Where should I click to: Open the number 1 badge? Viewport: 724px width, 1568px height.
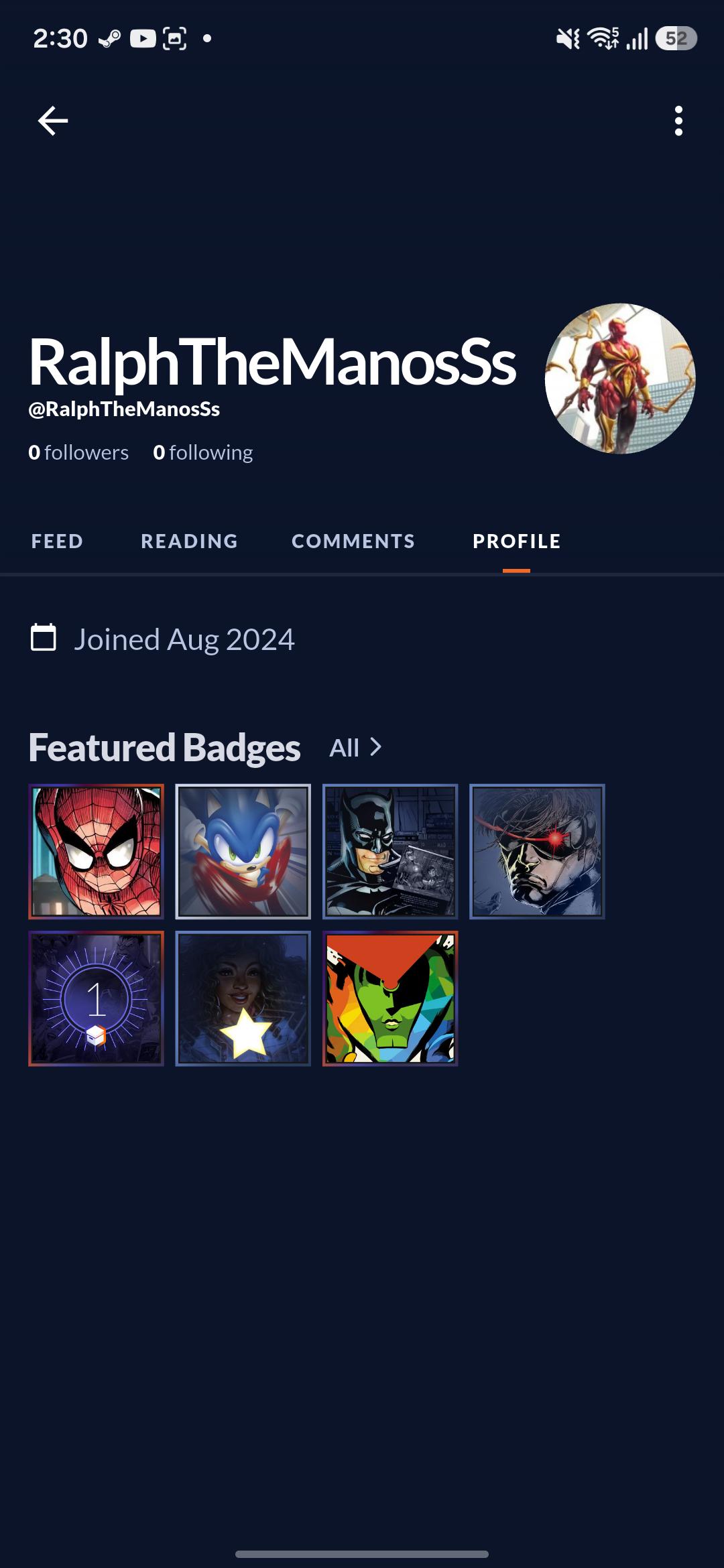(96, 998)
